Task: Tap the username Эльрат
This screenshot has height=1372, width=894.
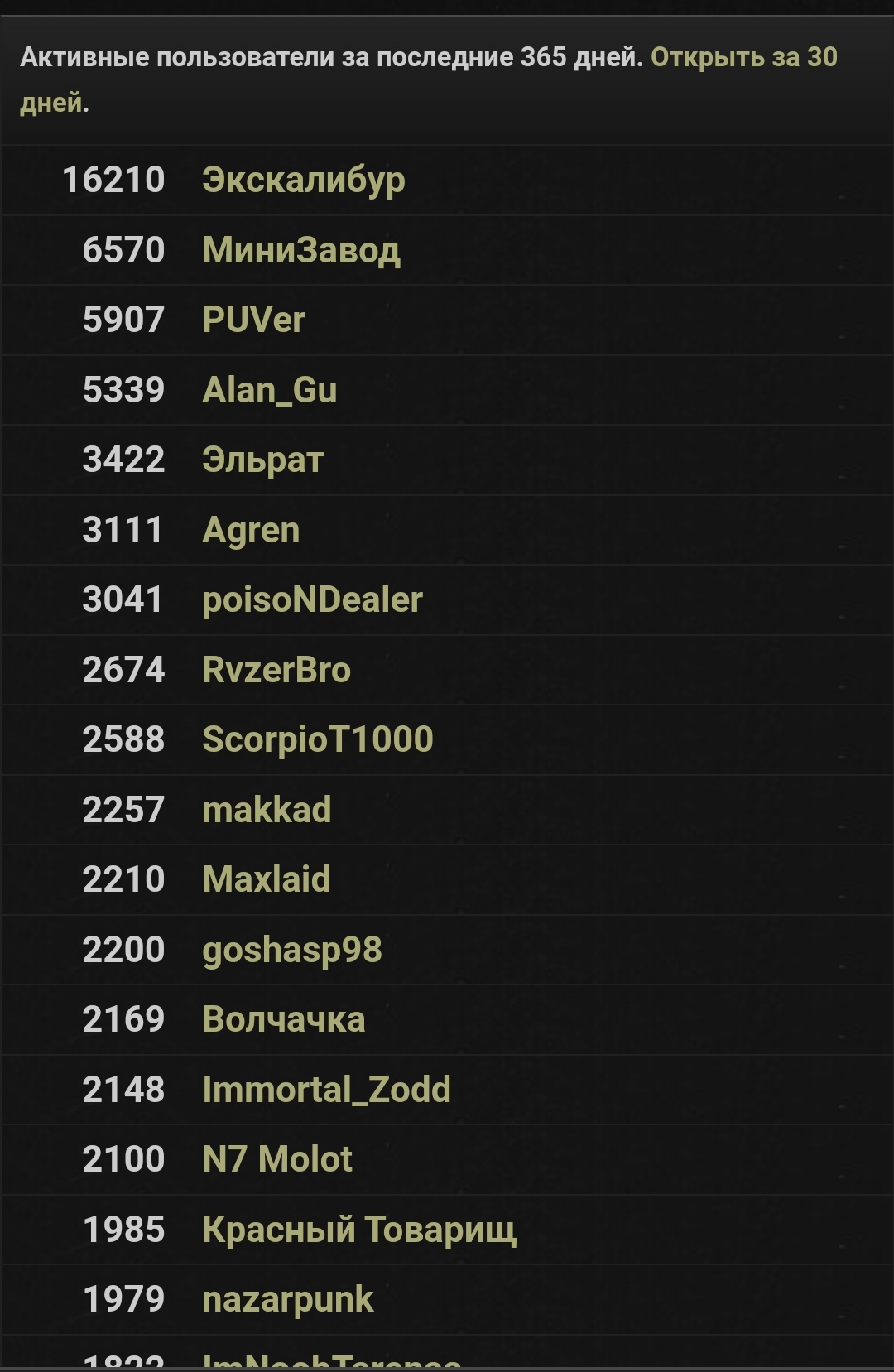Action: pyautogui.click(x=262, y=460)
